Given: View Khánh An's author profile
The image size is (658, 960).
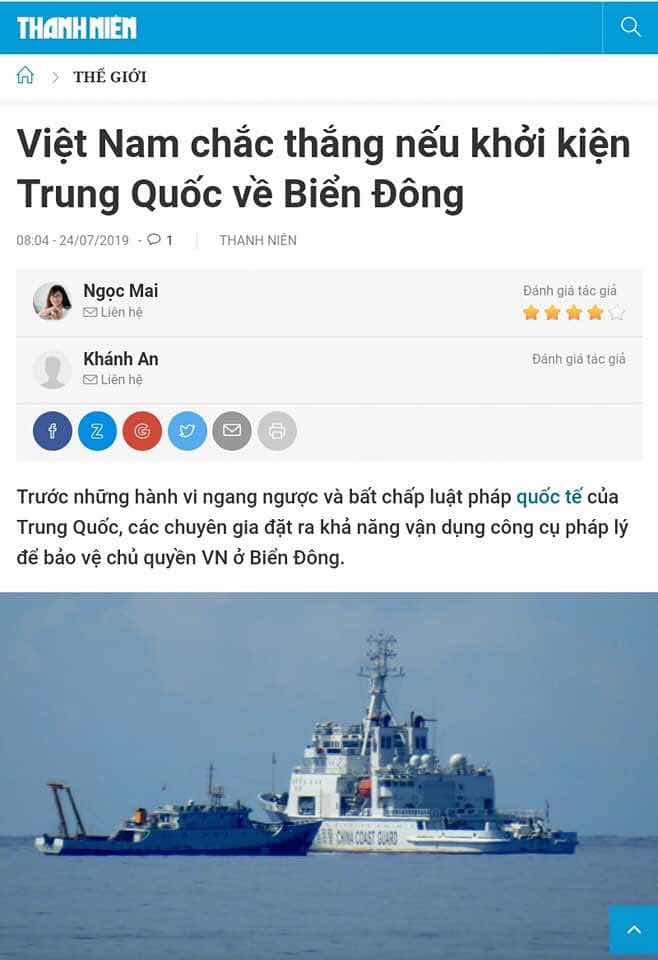Looking at the screenshot, I should pyautogui.click(x=120, y=358).
